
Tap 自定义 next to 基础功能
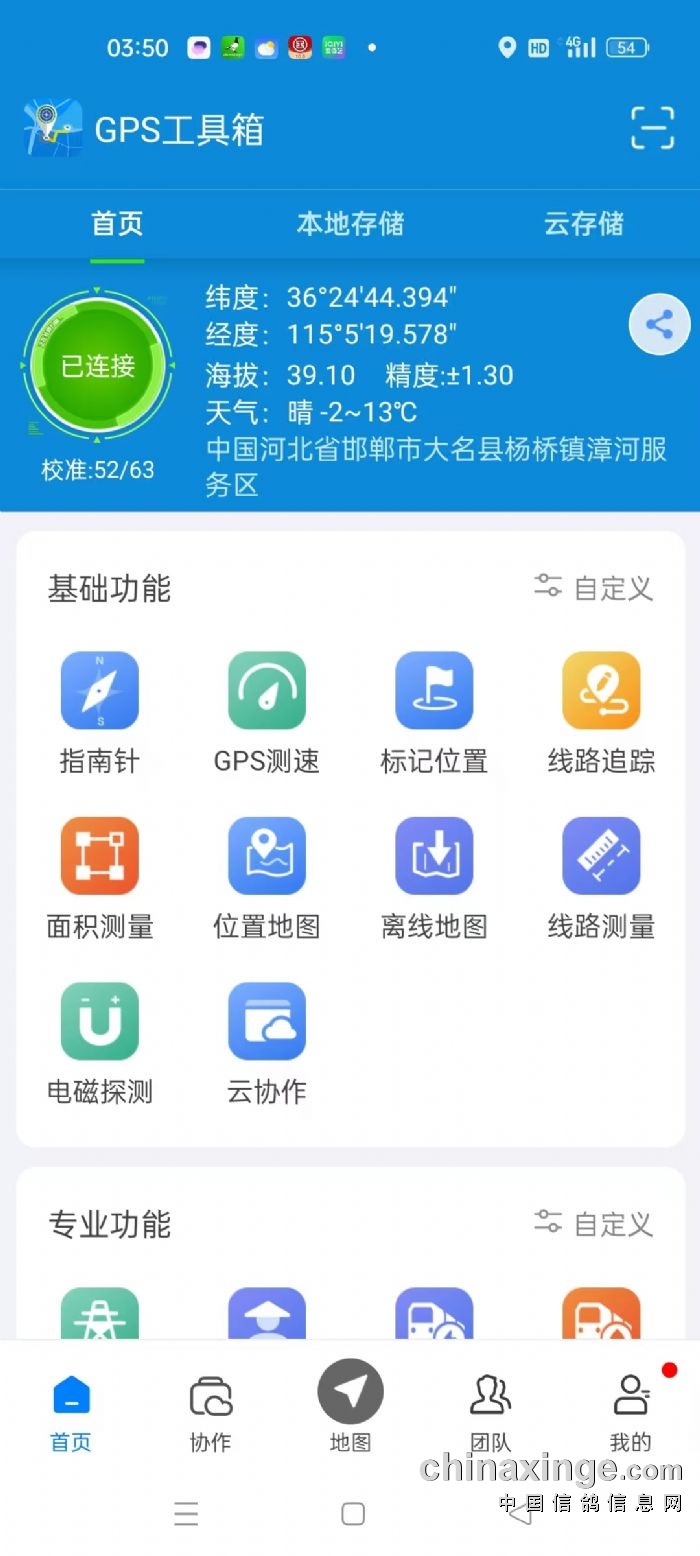[594, 588]
